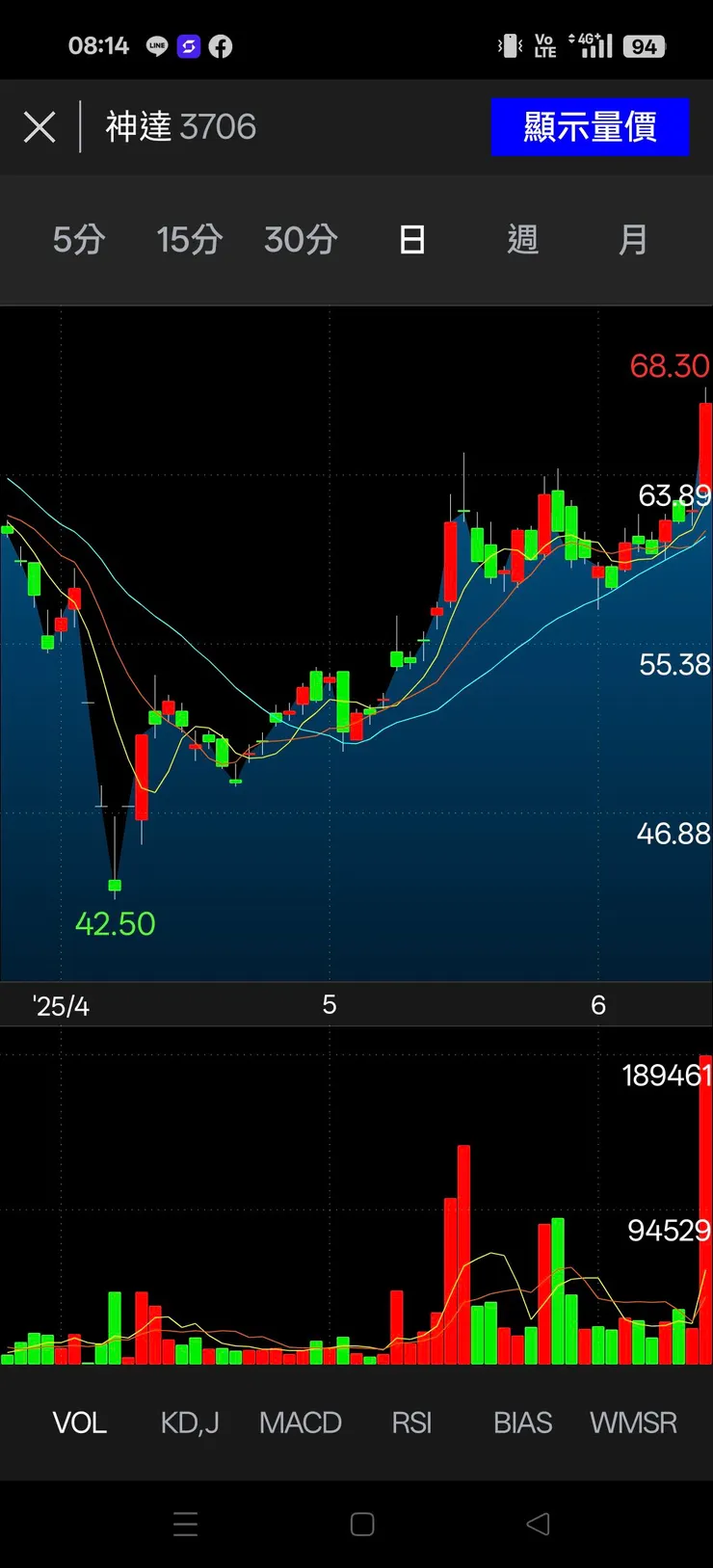Select the 日 daily chart tab
The image size is (713, 1568).
pyautogui.click(x=412, y=239)
